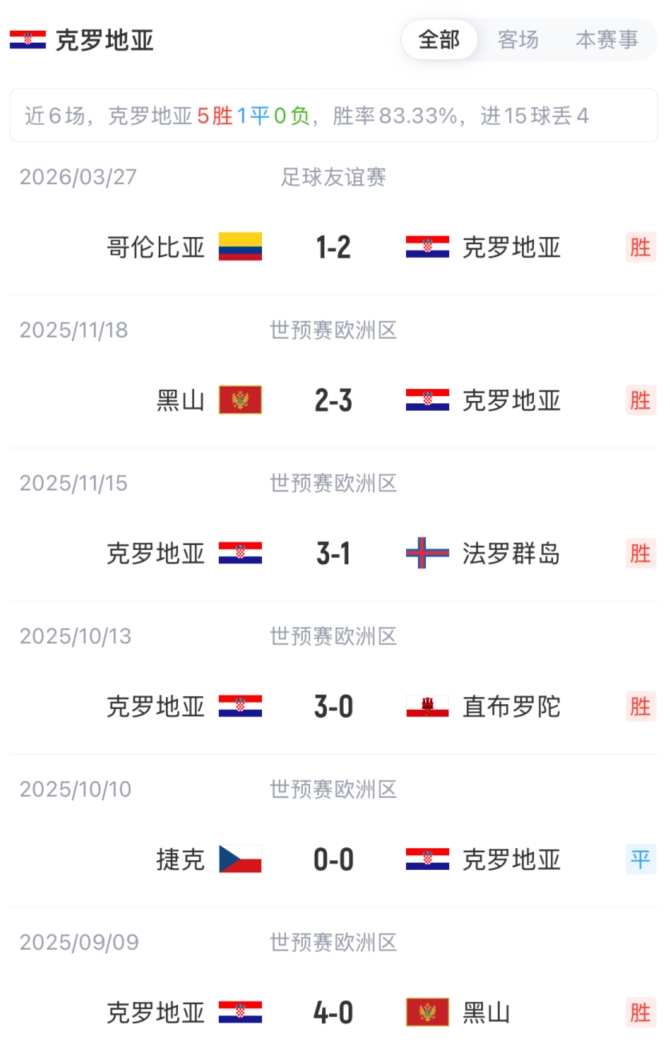Select the 客场 filter tab
This screenshot has width=670, height=1057.
pos(518,40)
